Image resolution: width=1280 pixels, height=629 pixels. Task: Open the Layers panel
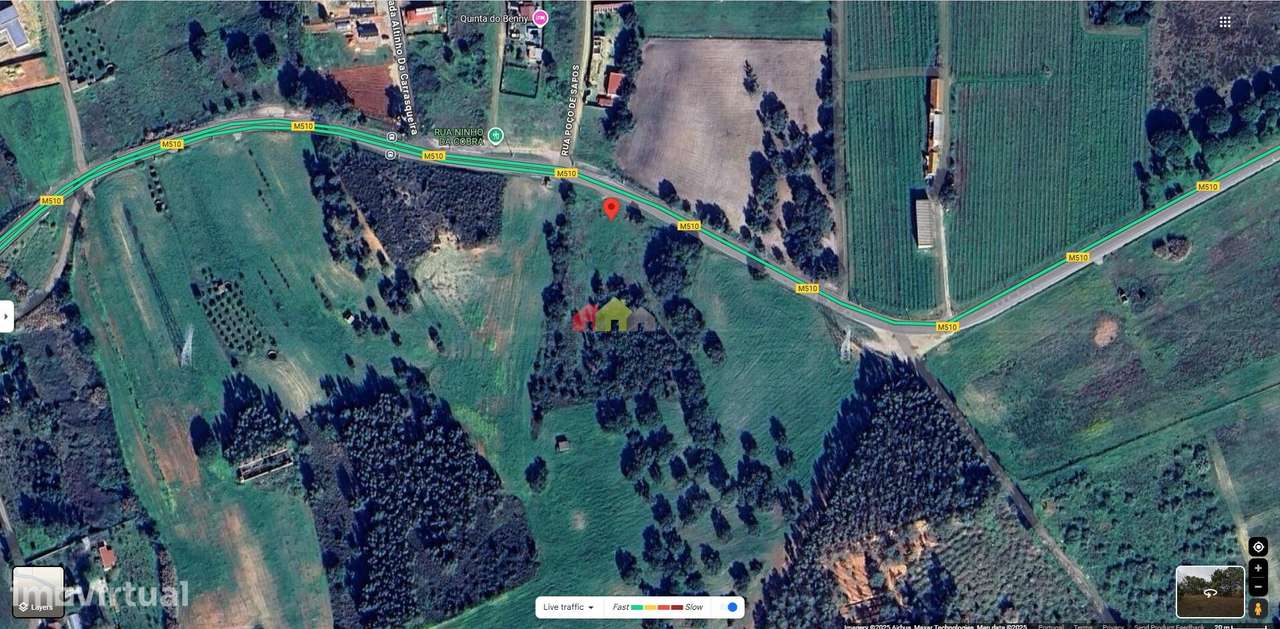pyautogui.click(x=38, y=592)
